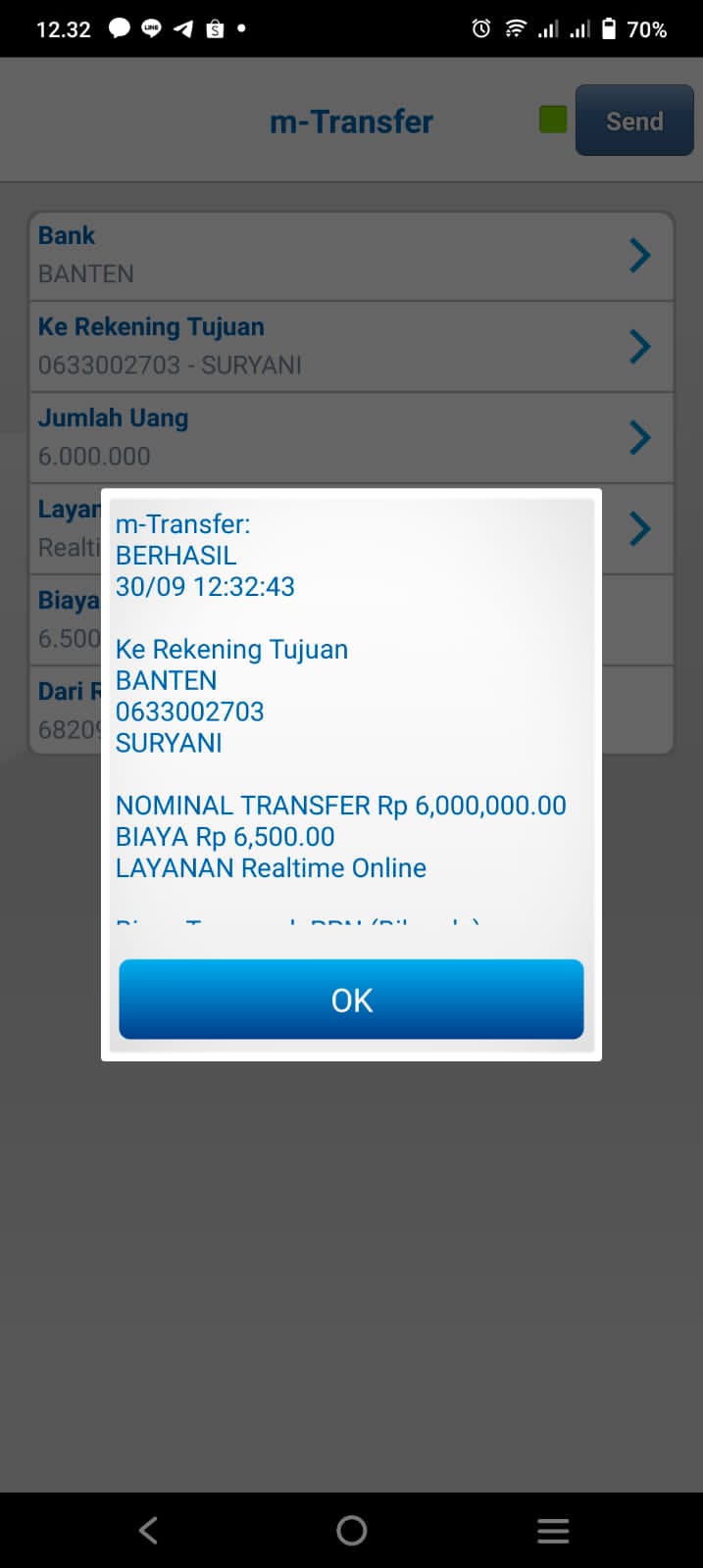The image size is (703, 1568).
Task: Open the Bank BANTEN row
Action: 351,255
